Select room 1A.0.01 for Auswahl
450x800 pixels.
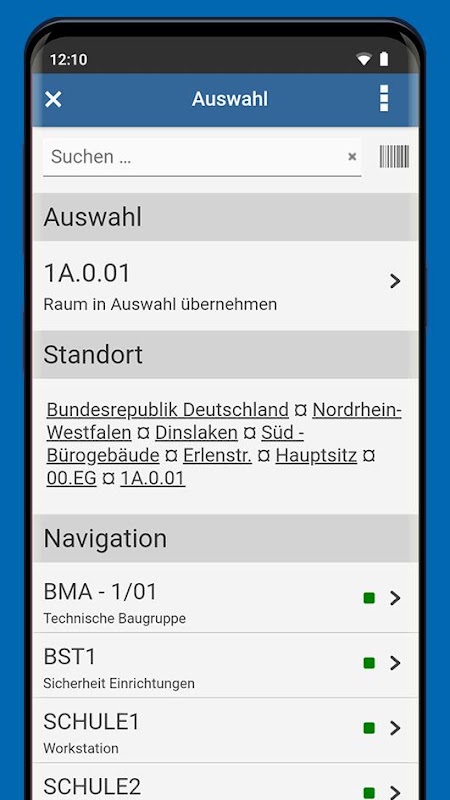[225, 286]
